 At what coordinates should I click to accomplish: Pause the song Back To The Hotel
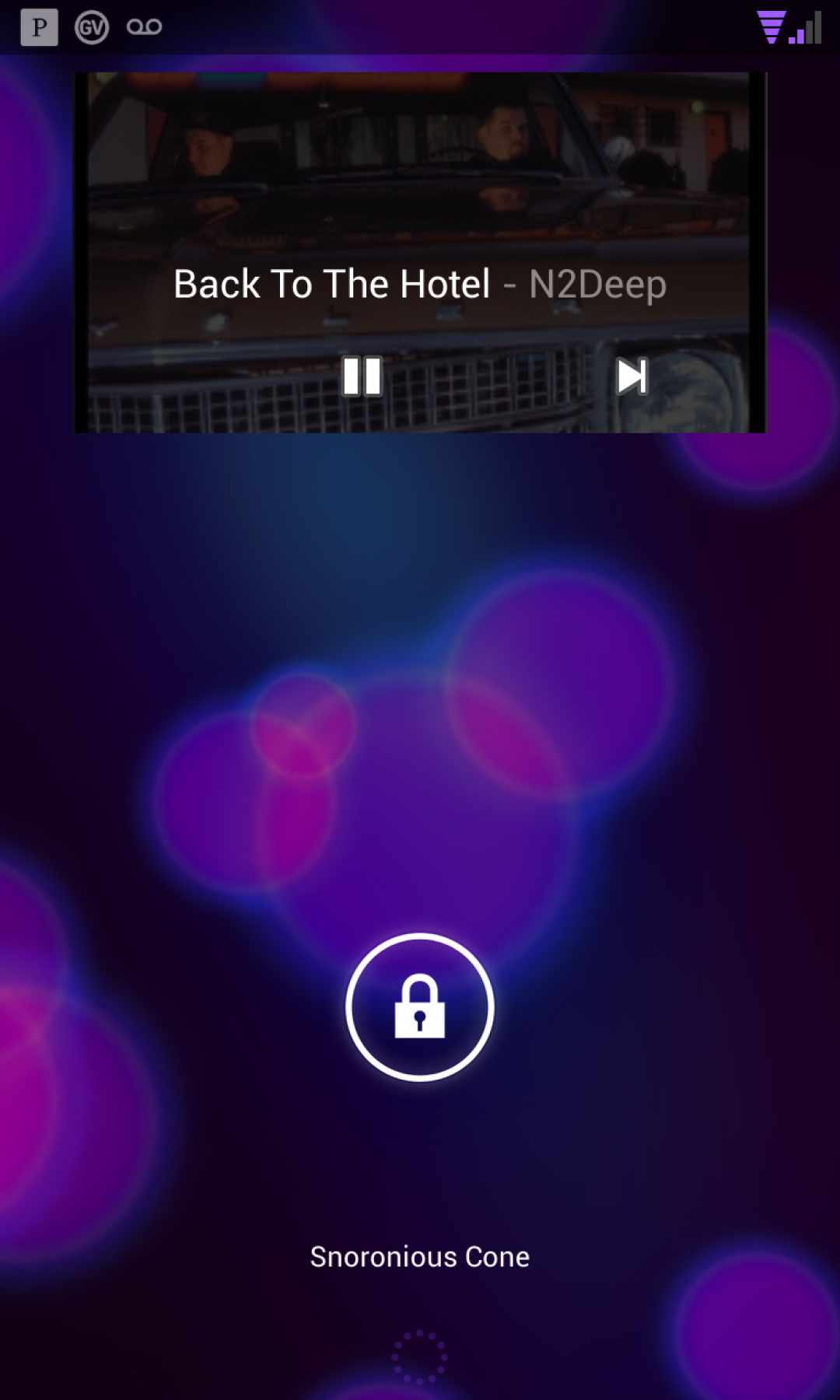point(362,376)
